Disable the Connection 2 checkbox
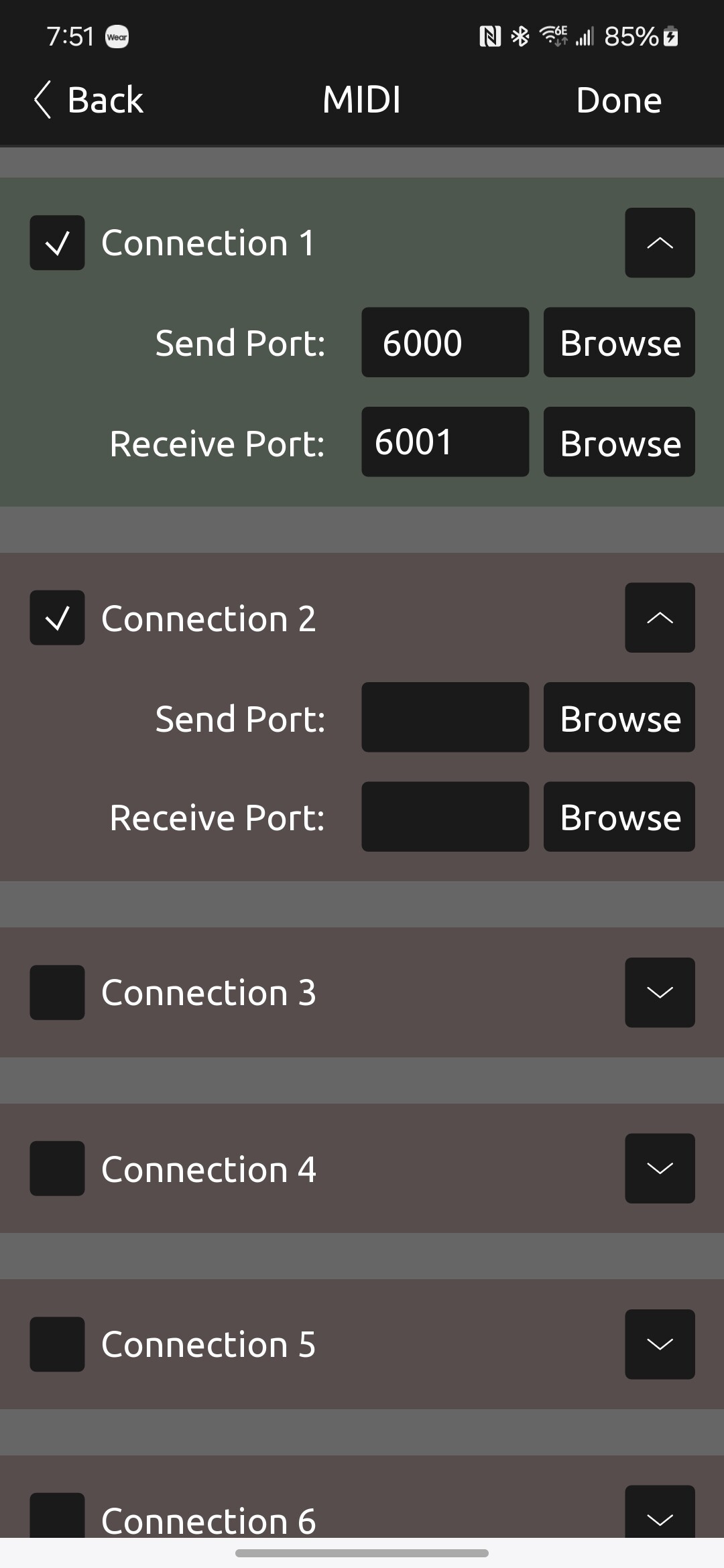 (57, 618)
